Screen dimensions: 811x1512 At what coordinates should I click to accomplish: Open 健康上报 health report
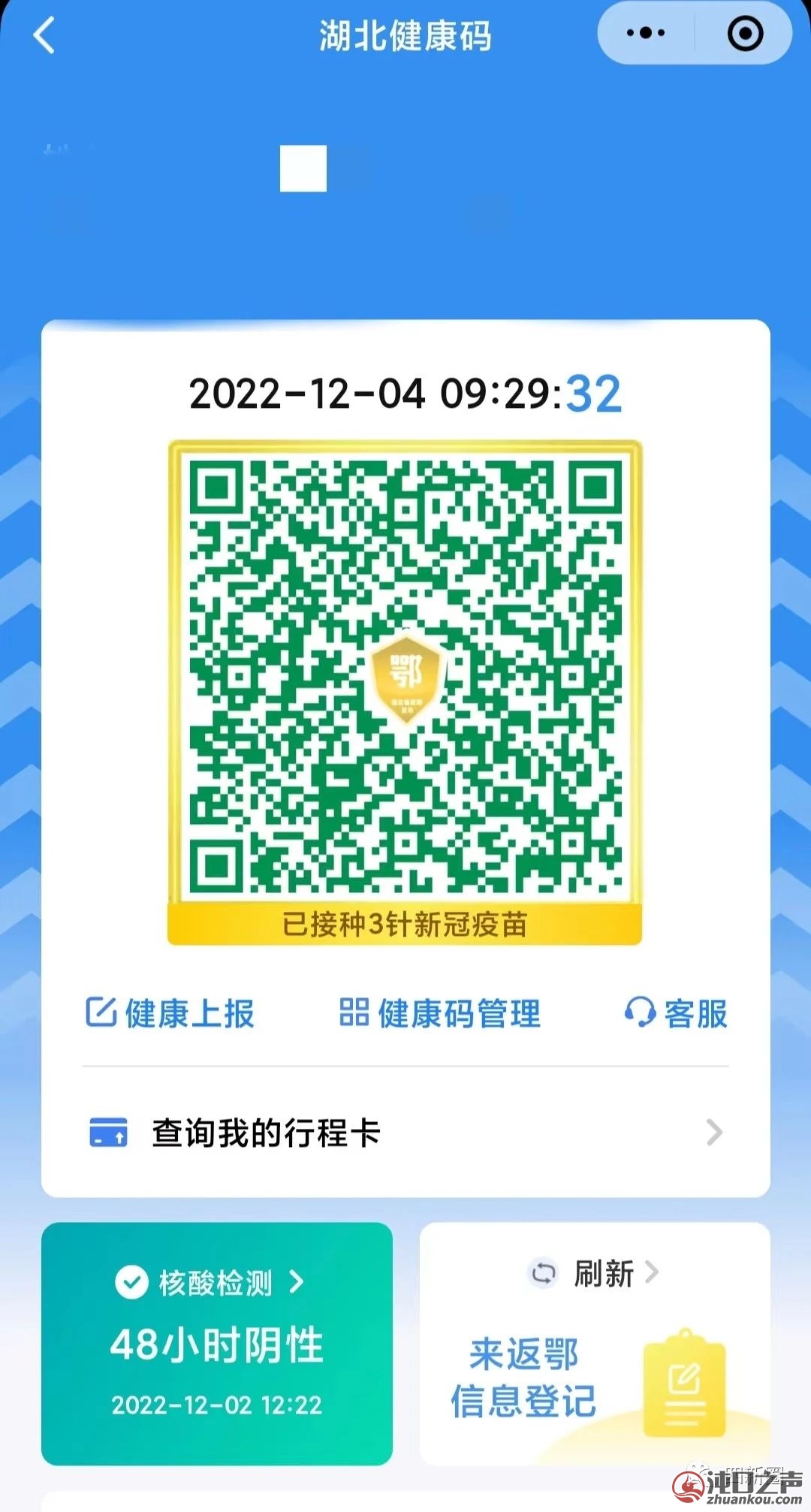click(170, 1013)
